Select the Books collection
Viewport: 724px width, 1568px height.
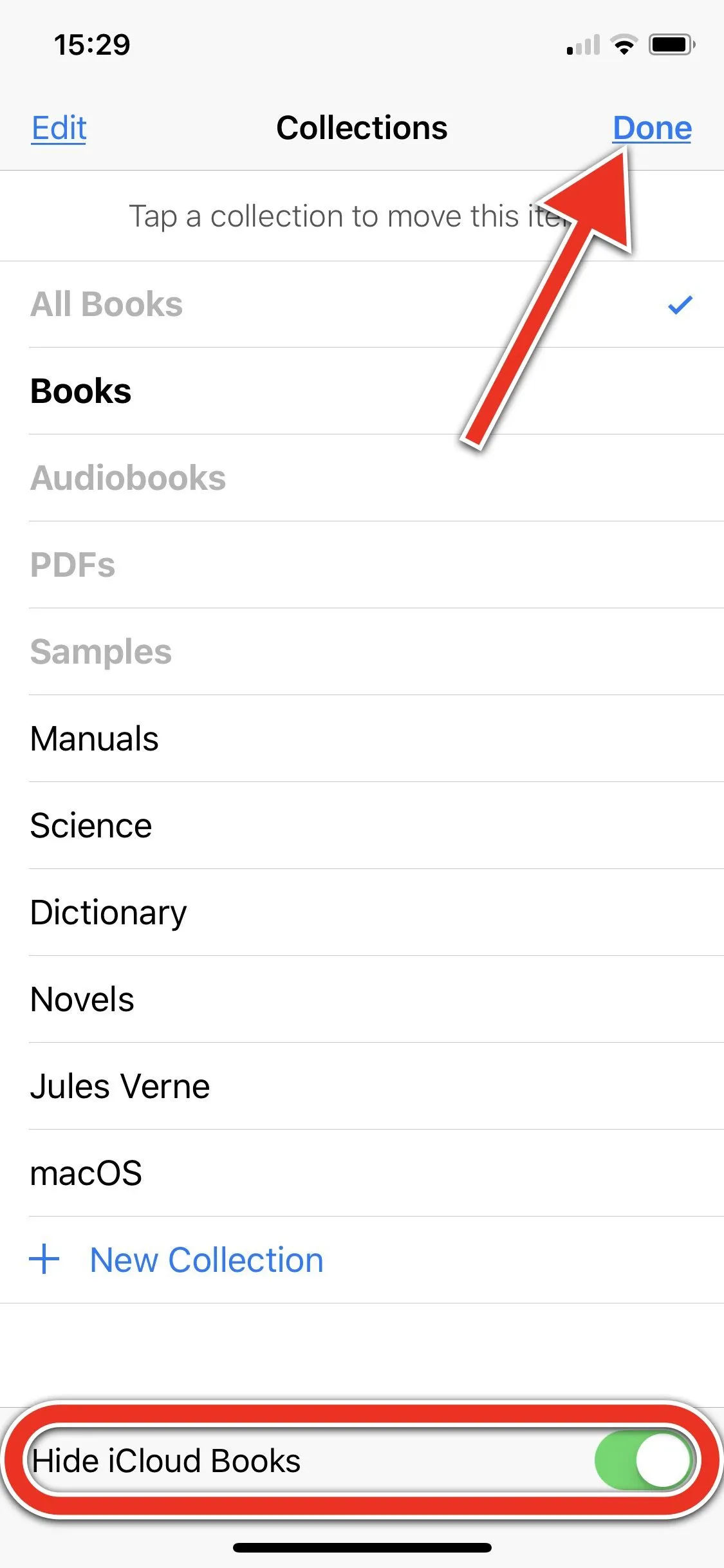coord(80,391)
